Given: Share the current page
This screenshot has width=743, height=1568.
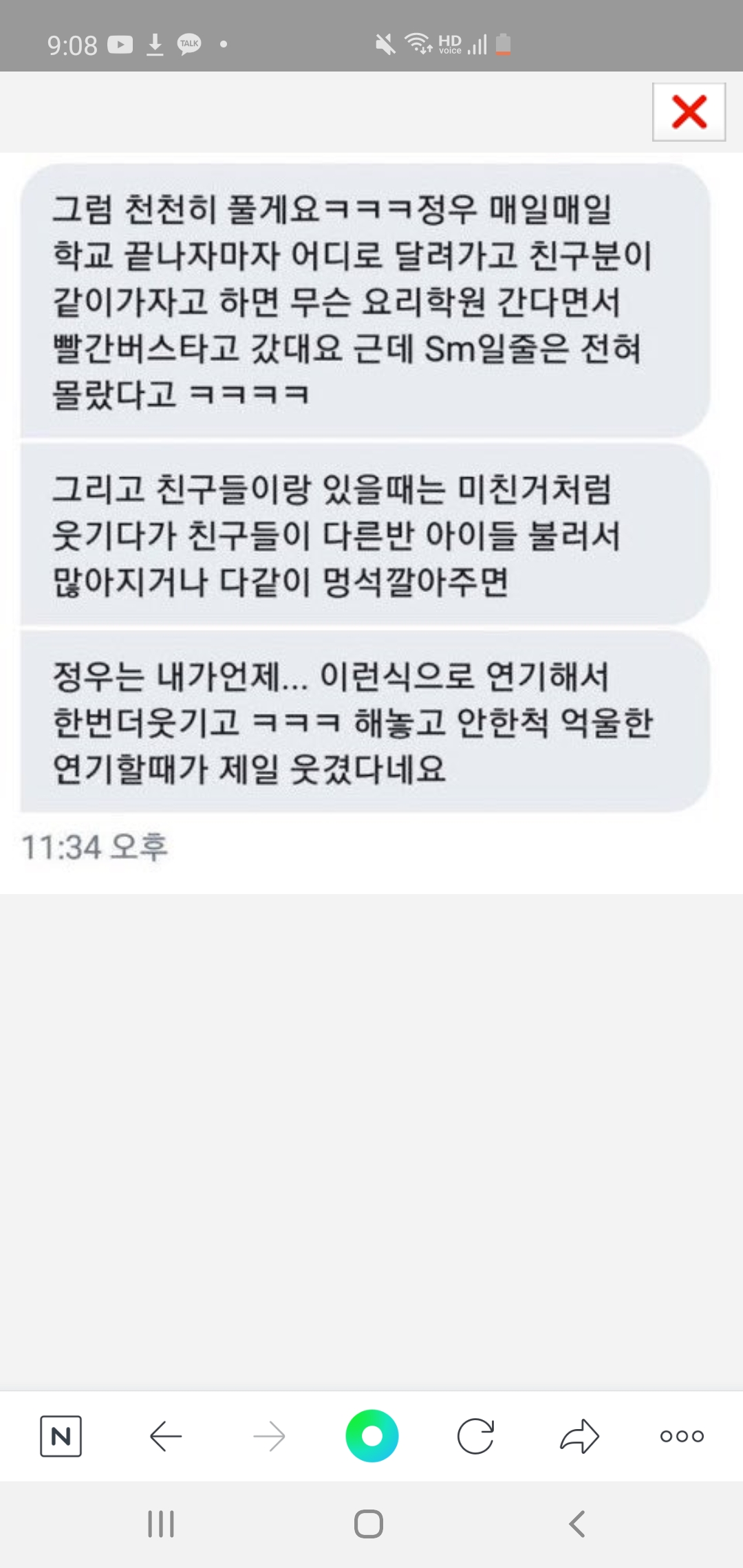Looking at the screenshot, I should coord(579,1435).
